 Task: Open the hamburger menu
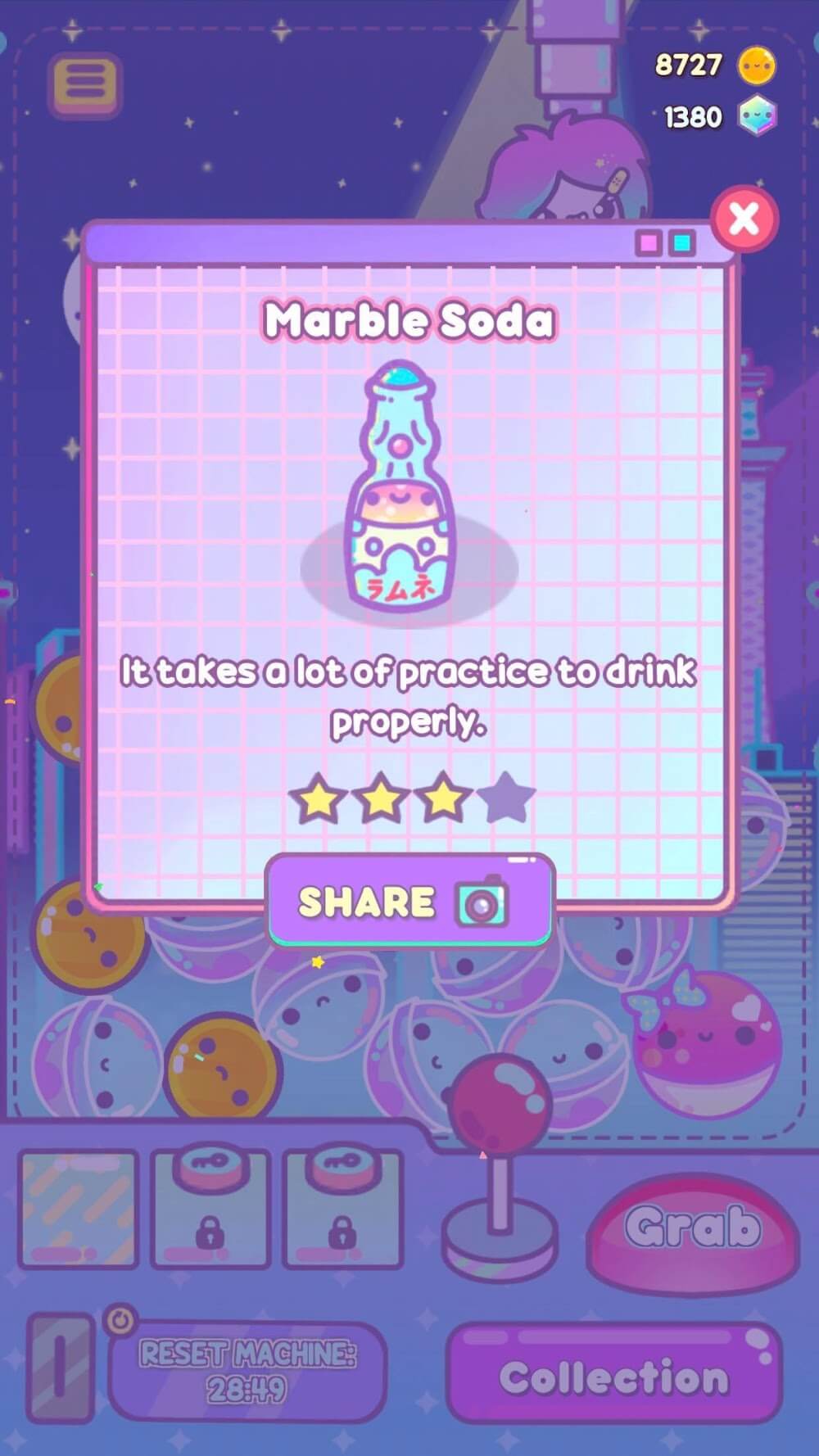pos(85,84)
